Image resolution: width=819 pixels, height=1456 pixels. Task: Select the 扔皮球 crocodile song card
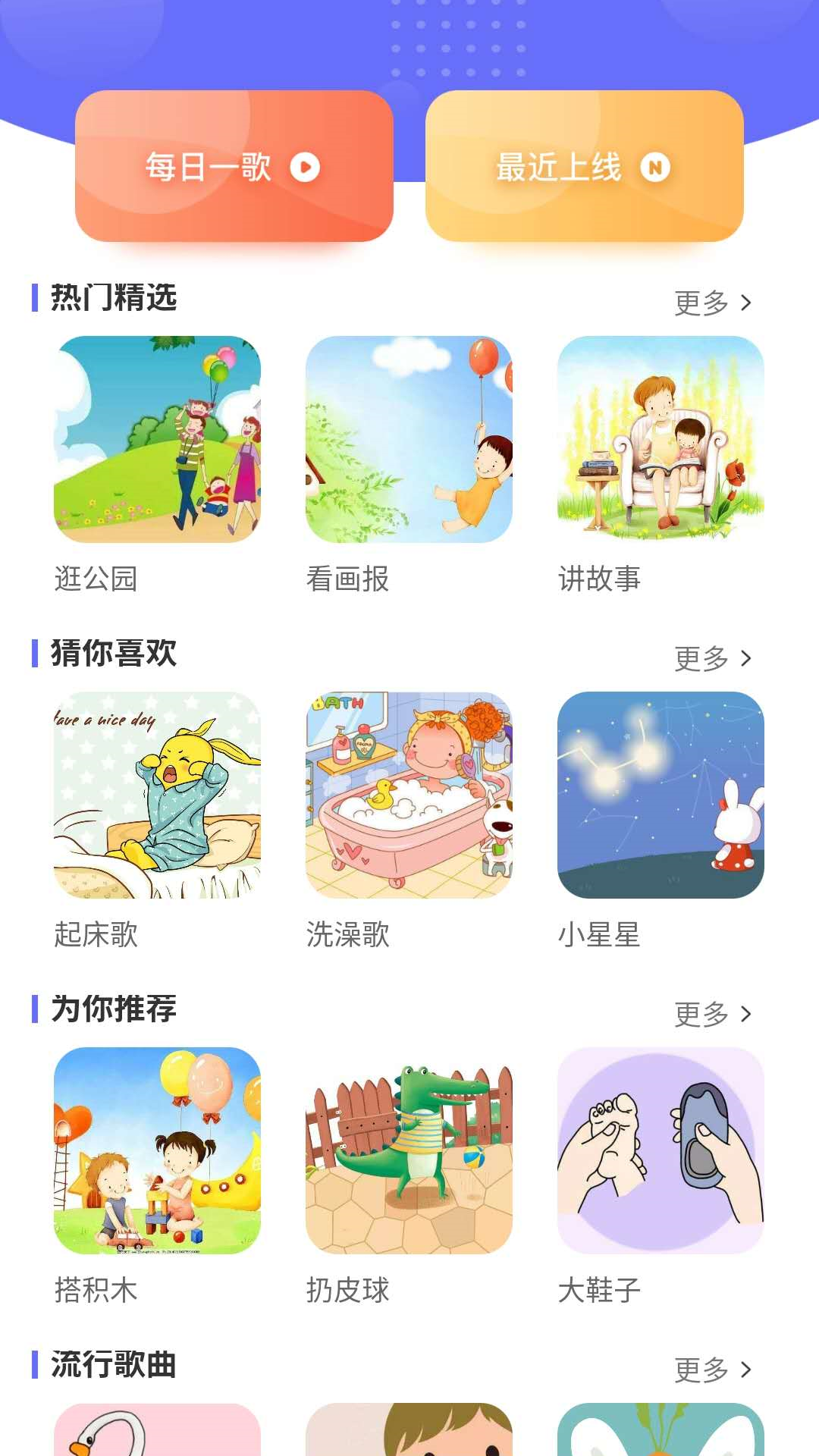tap(409, 1150)
